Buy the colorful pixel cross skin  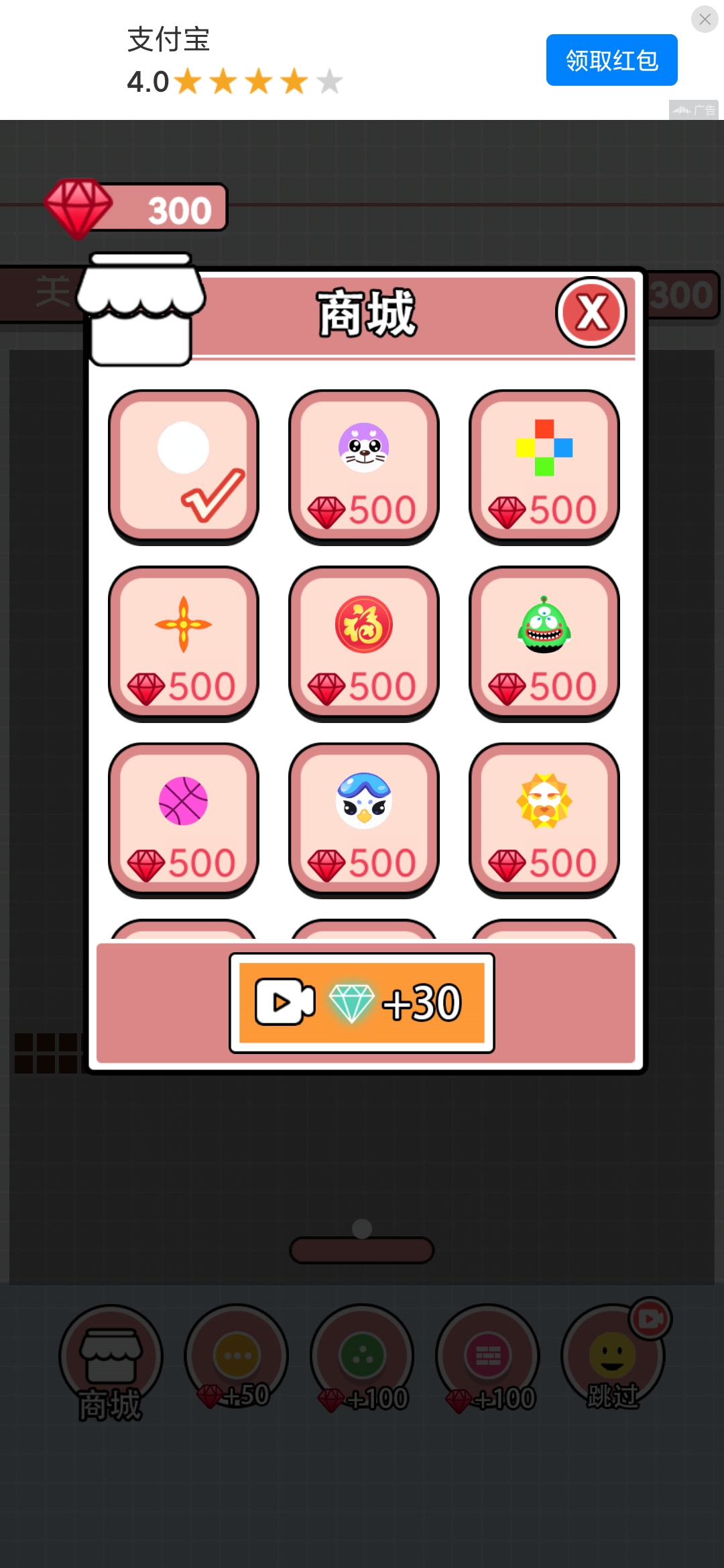[544, 466]
